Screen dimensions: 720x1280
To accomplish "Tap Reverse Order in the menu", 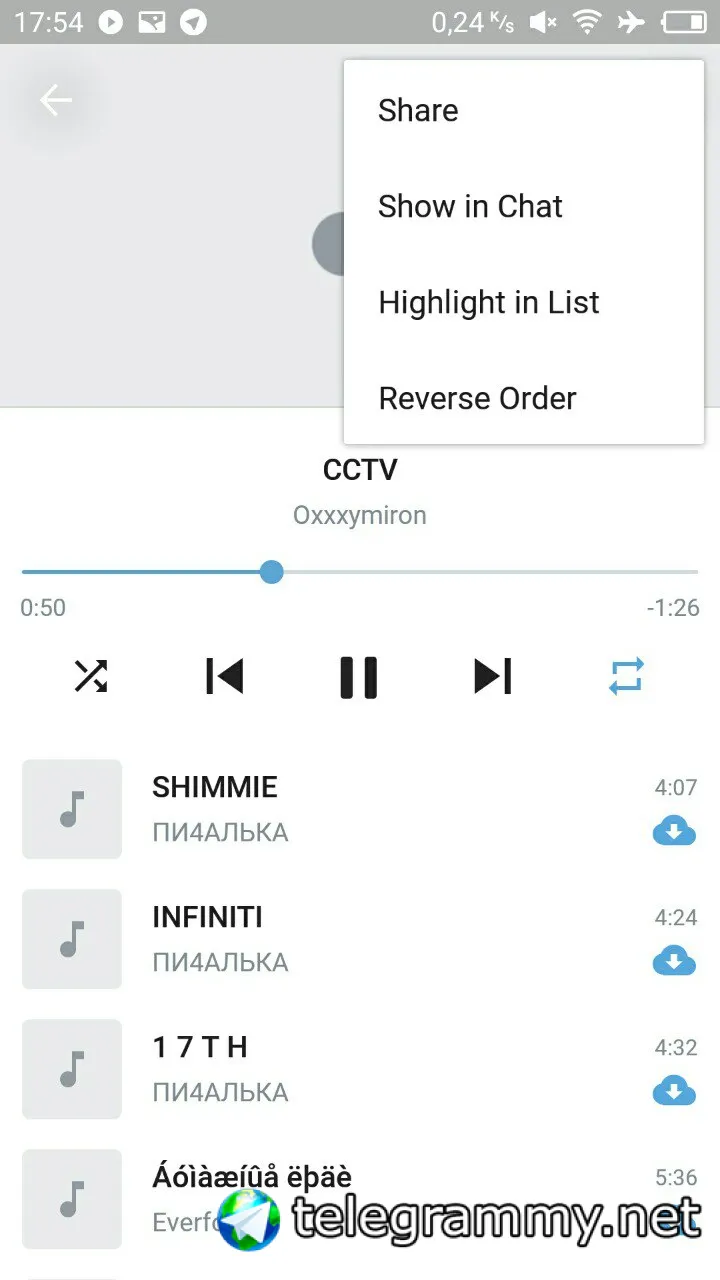I will point(477,398).
